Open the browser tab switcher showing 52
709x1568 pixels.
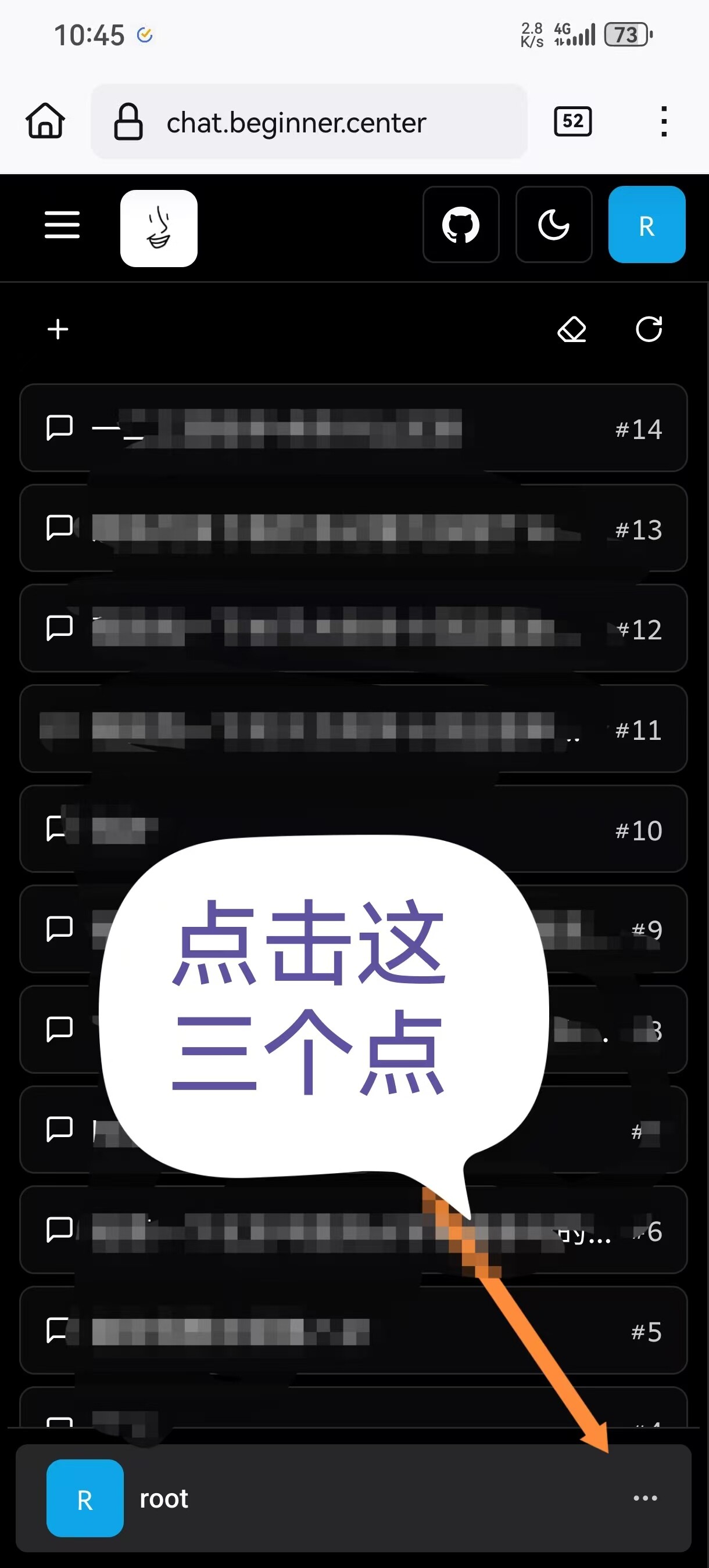tap(572, 121)
